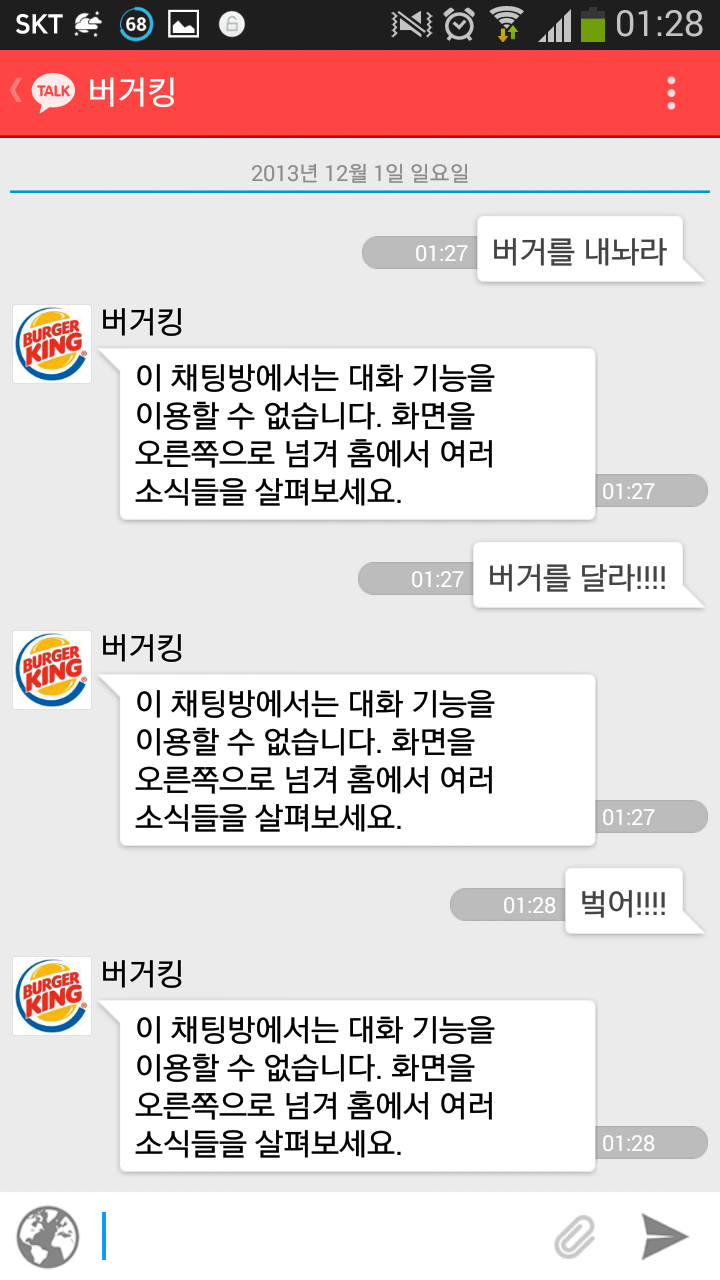This screenshot has height=1280, width=720.
Task: Tap the message input field
Action: point(320,1237)
